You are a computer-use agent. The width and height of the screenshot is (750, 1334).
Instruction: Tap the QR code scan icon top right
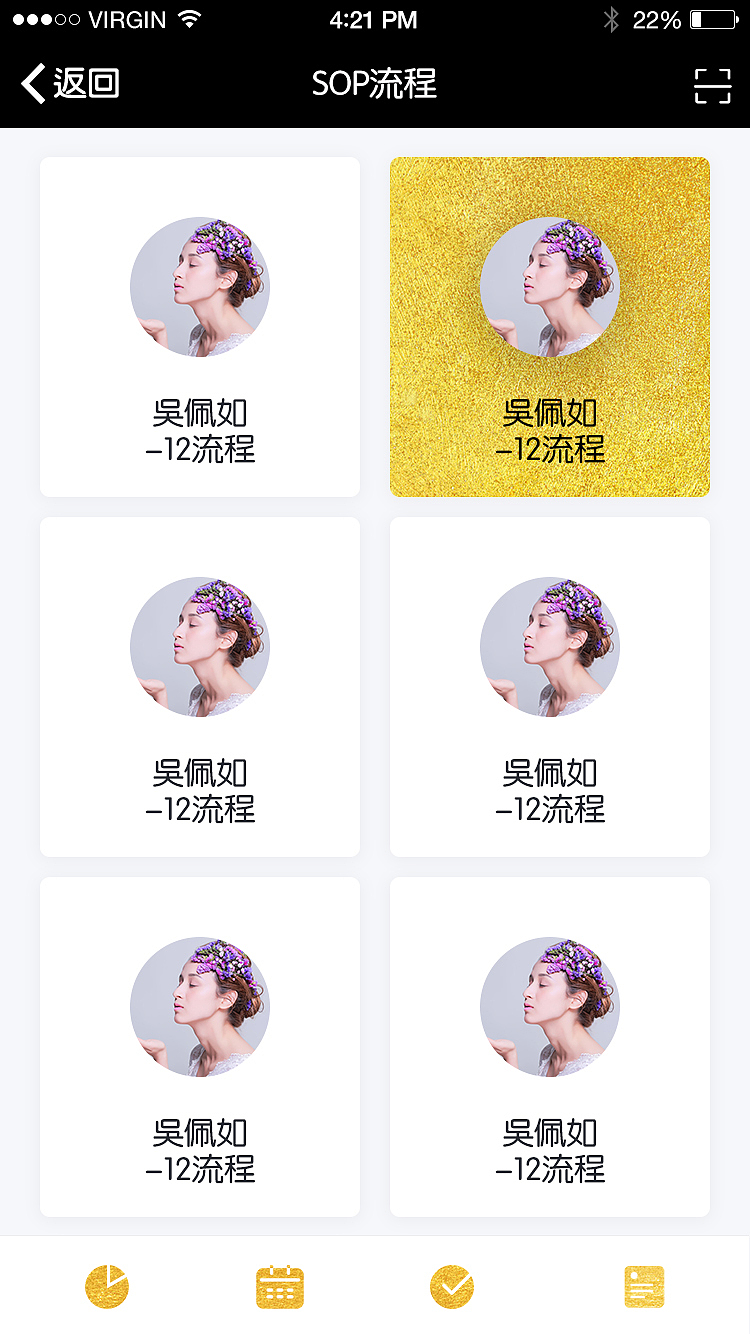pos(713,86)
